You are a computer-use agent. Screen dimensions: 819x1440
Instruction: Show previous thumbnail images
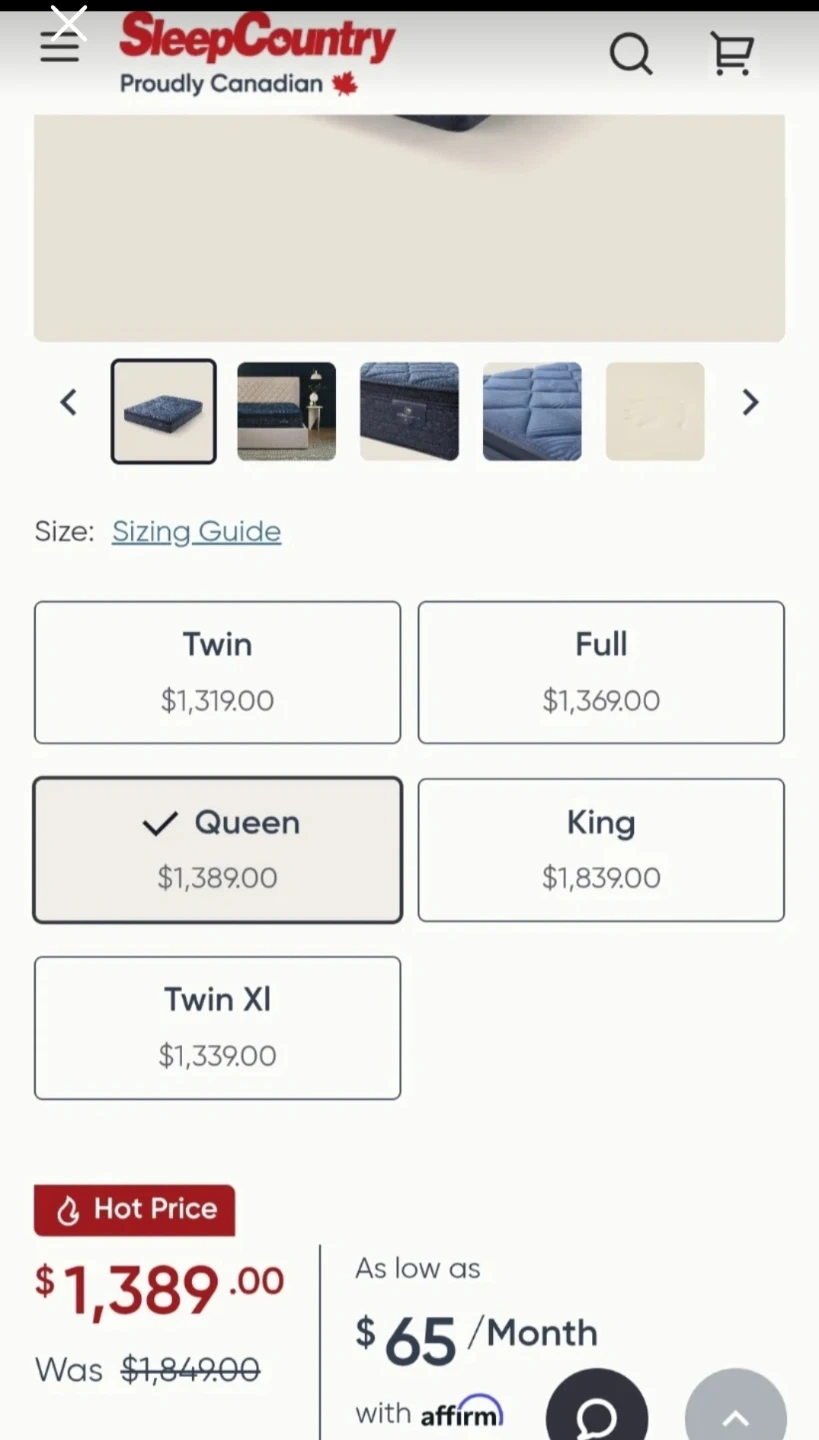(x=68, y=403)
